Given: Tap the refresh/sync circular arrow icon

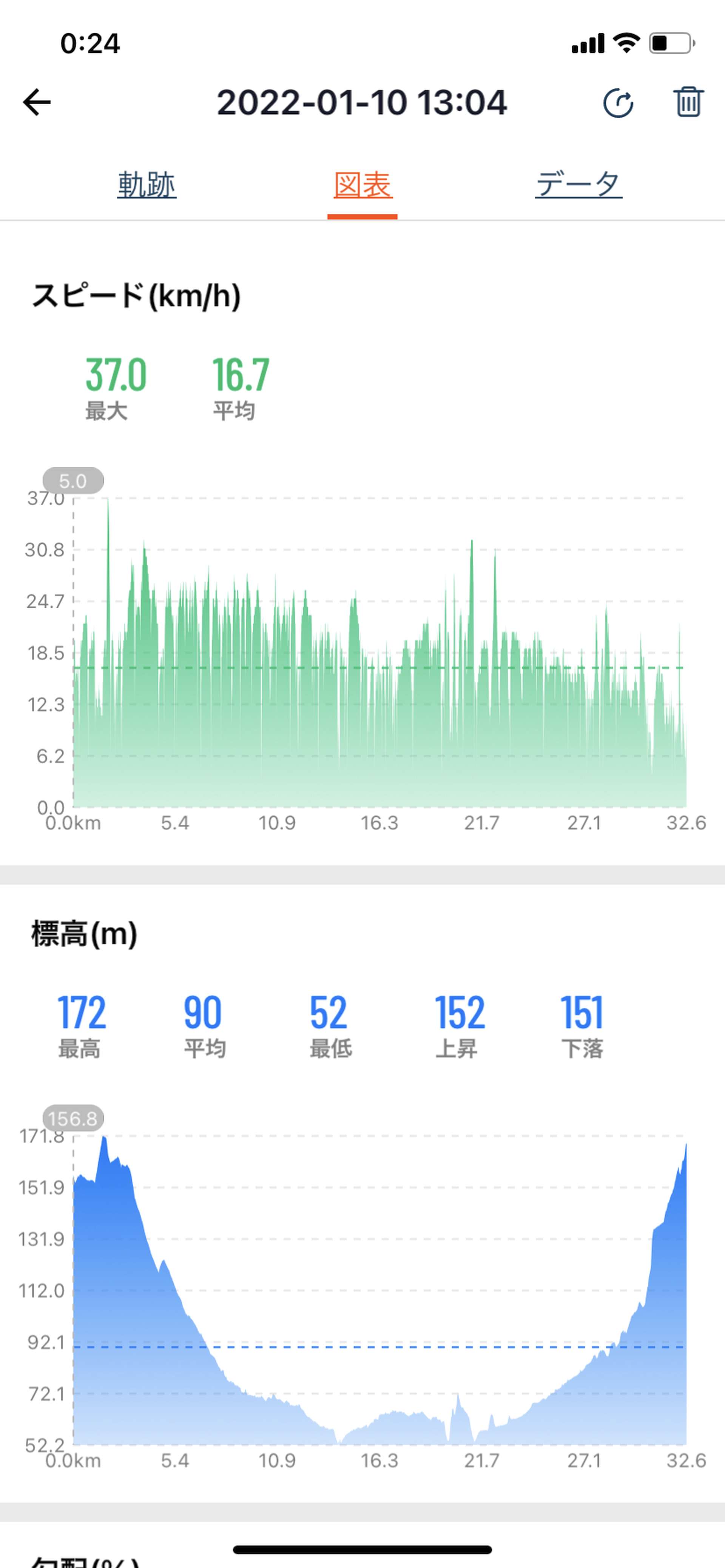Looking at the screenshot, I should coord(618,102).
